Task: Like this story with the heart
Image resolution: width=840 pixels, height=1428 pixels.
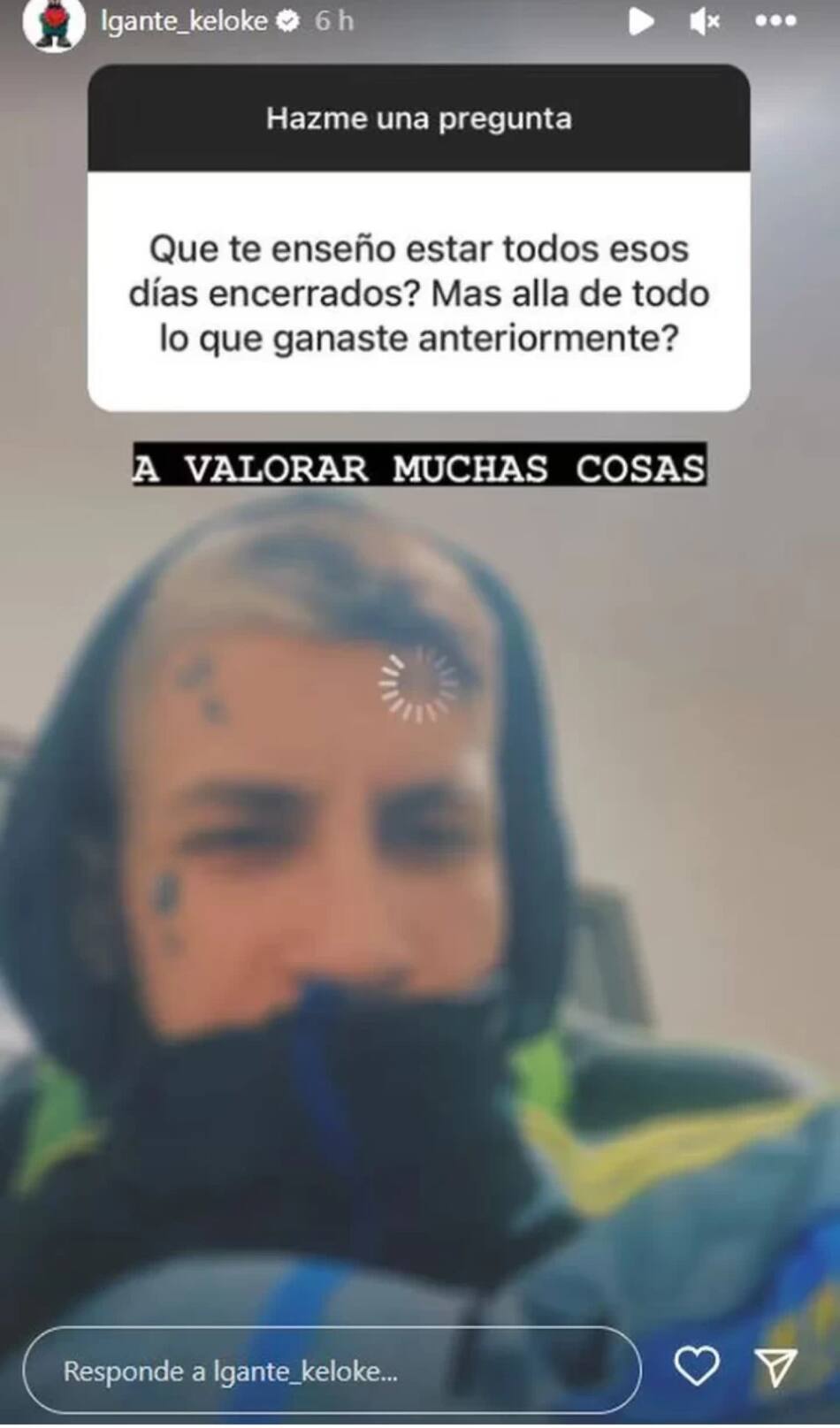Action: click(x=697, y=1367)
